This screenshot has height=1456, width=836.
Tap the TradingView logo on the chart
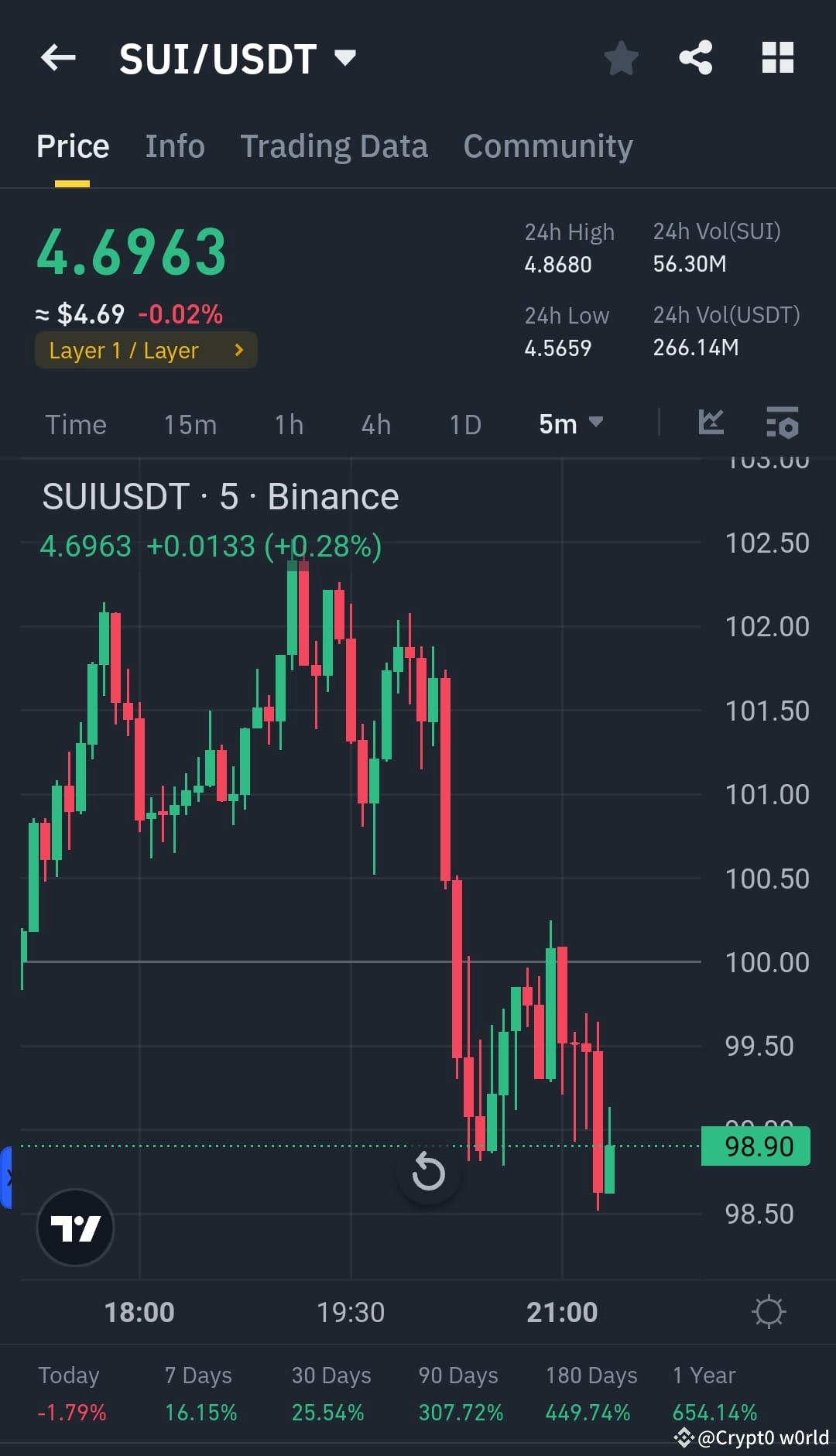[75, 1229]
